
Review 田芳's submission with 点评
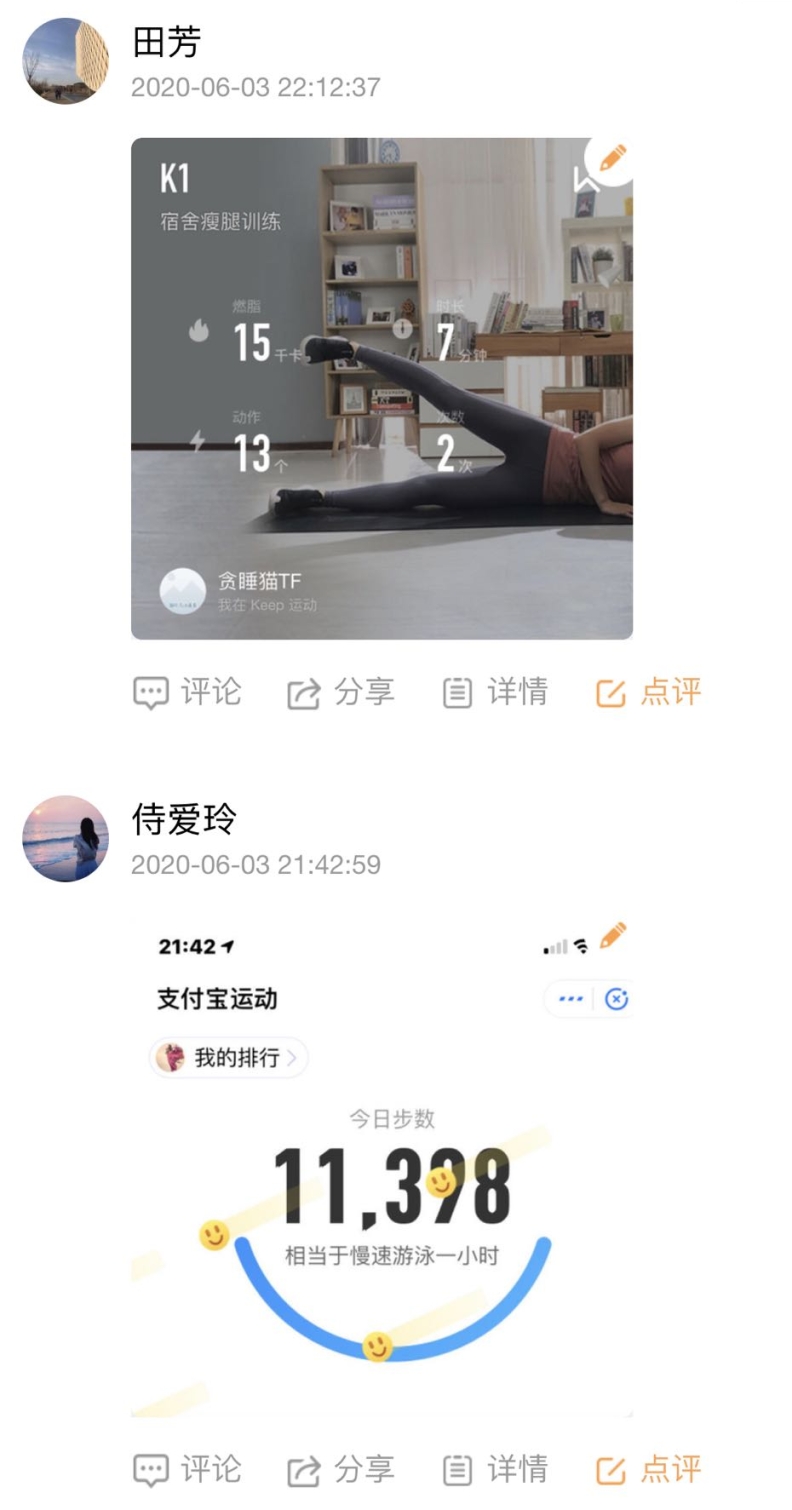648,692
